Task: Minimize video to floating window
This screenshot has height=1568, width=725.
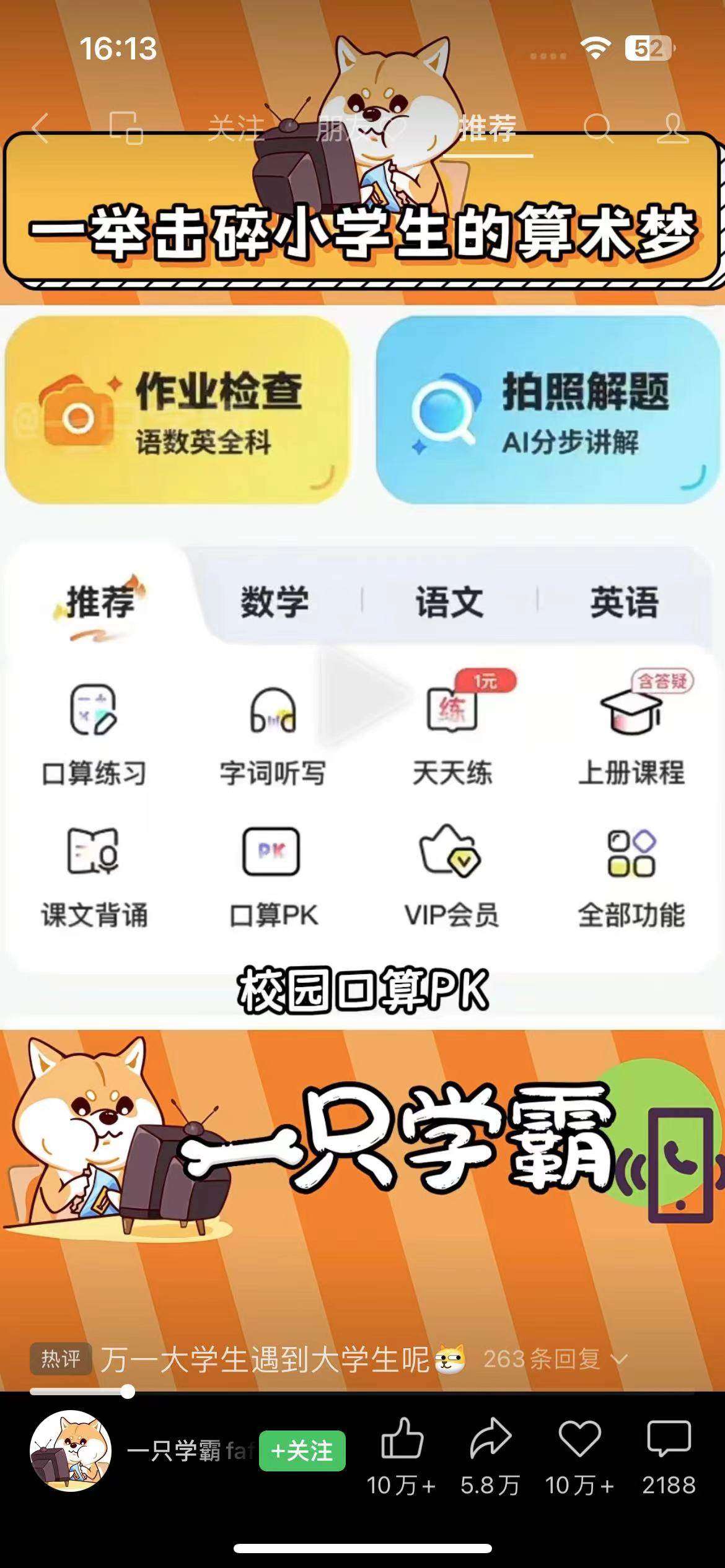Action: 126,128
